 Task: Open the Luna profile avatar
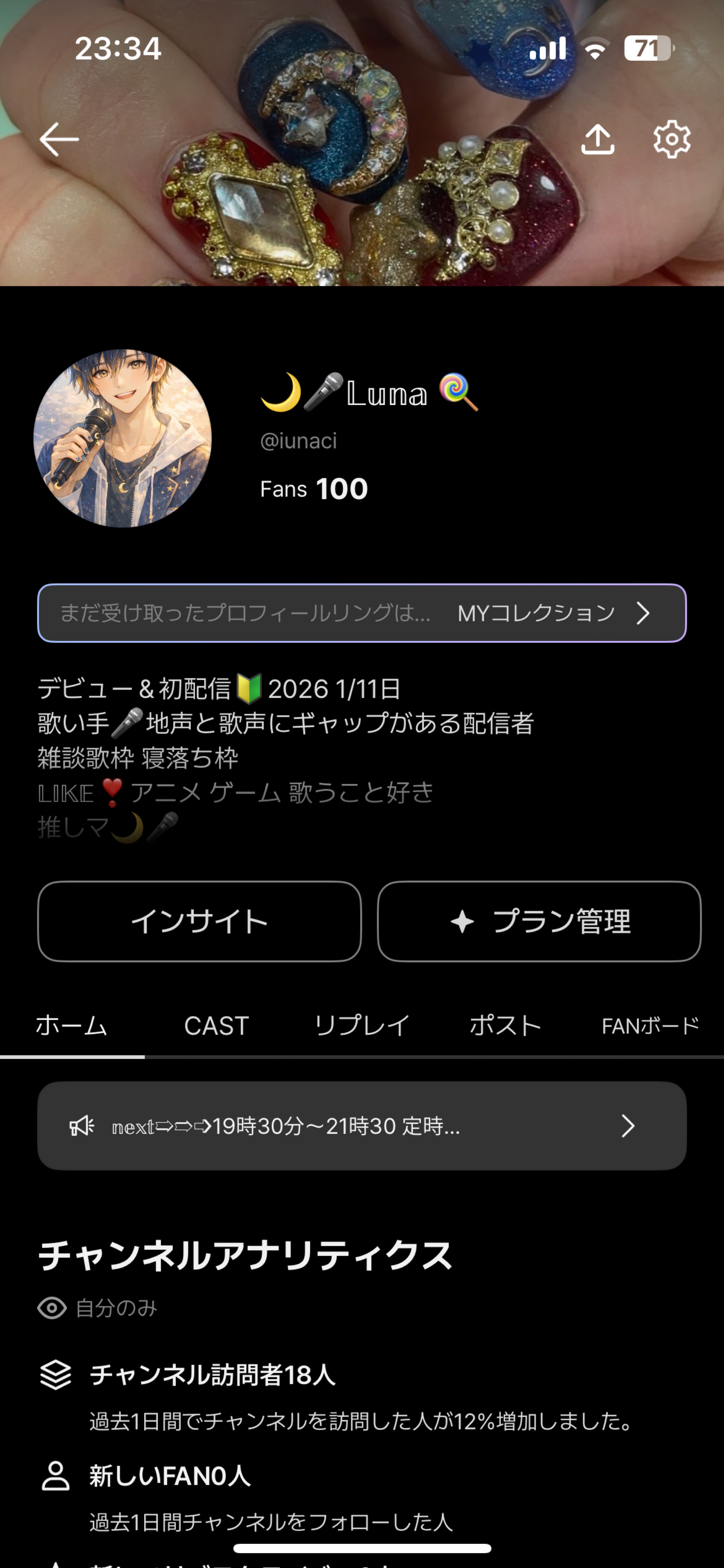[122, 438]
